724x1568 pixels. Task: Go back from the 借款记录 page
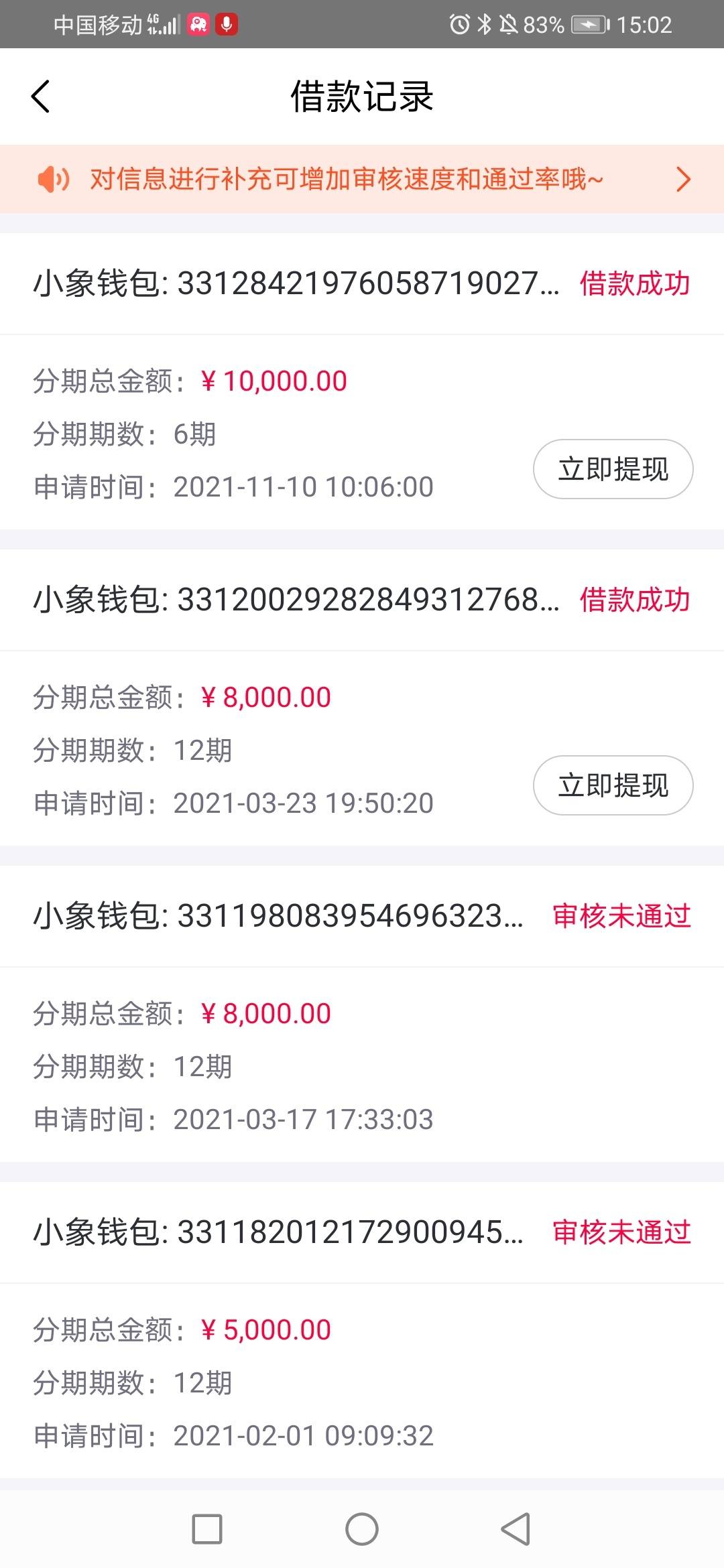pyautogui.click(x=41, y=96)
